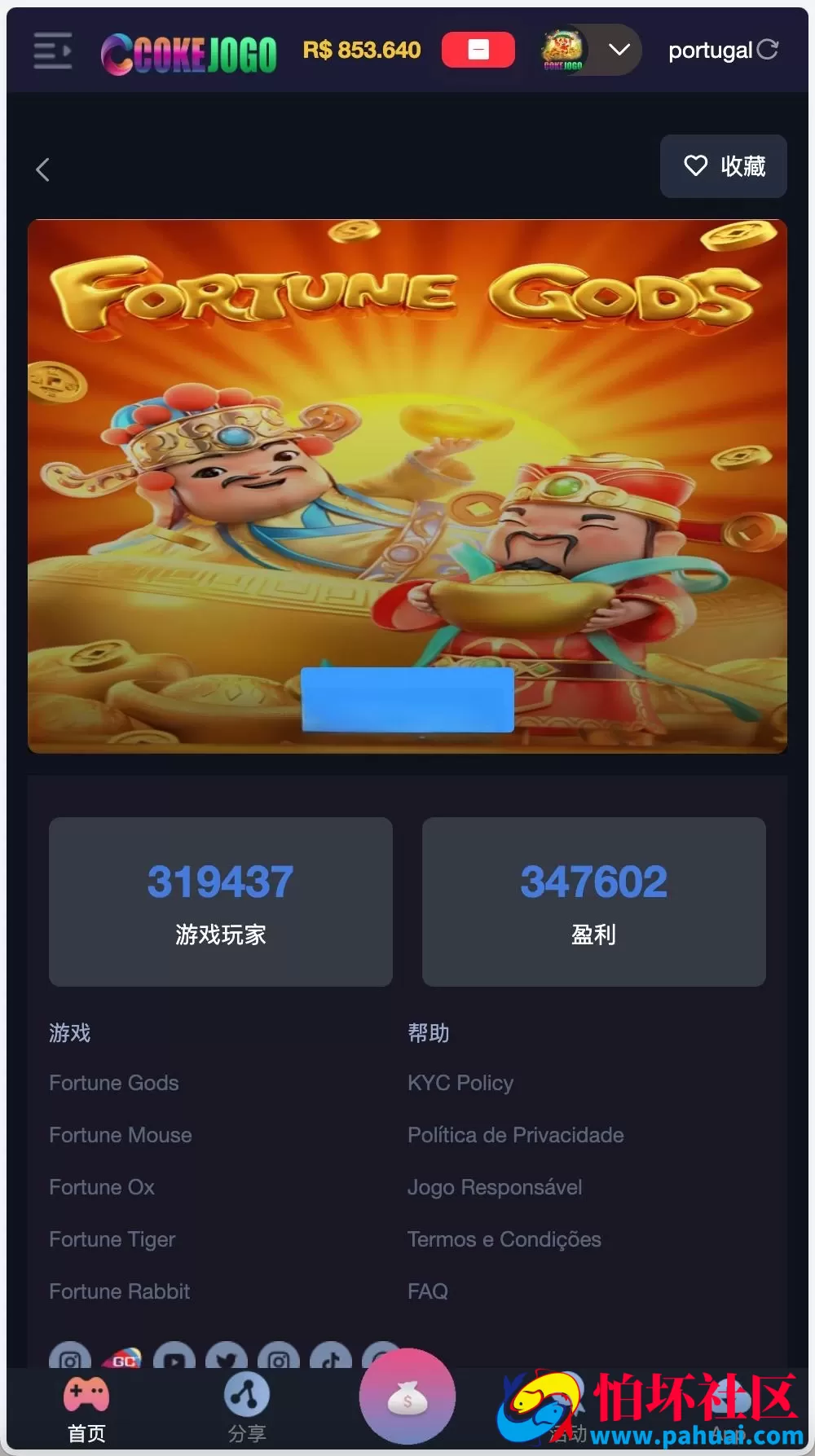Image resolution: width=815 pixels, height=1456 pixels.
Task: Open Fortune Mouse link
Action: click(121, 1135)
